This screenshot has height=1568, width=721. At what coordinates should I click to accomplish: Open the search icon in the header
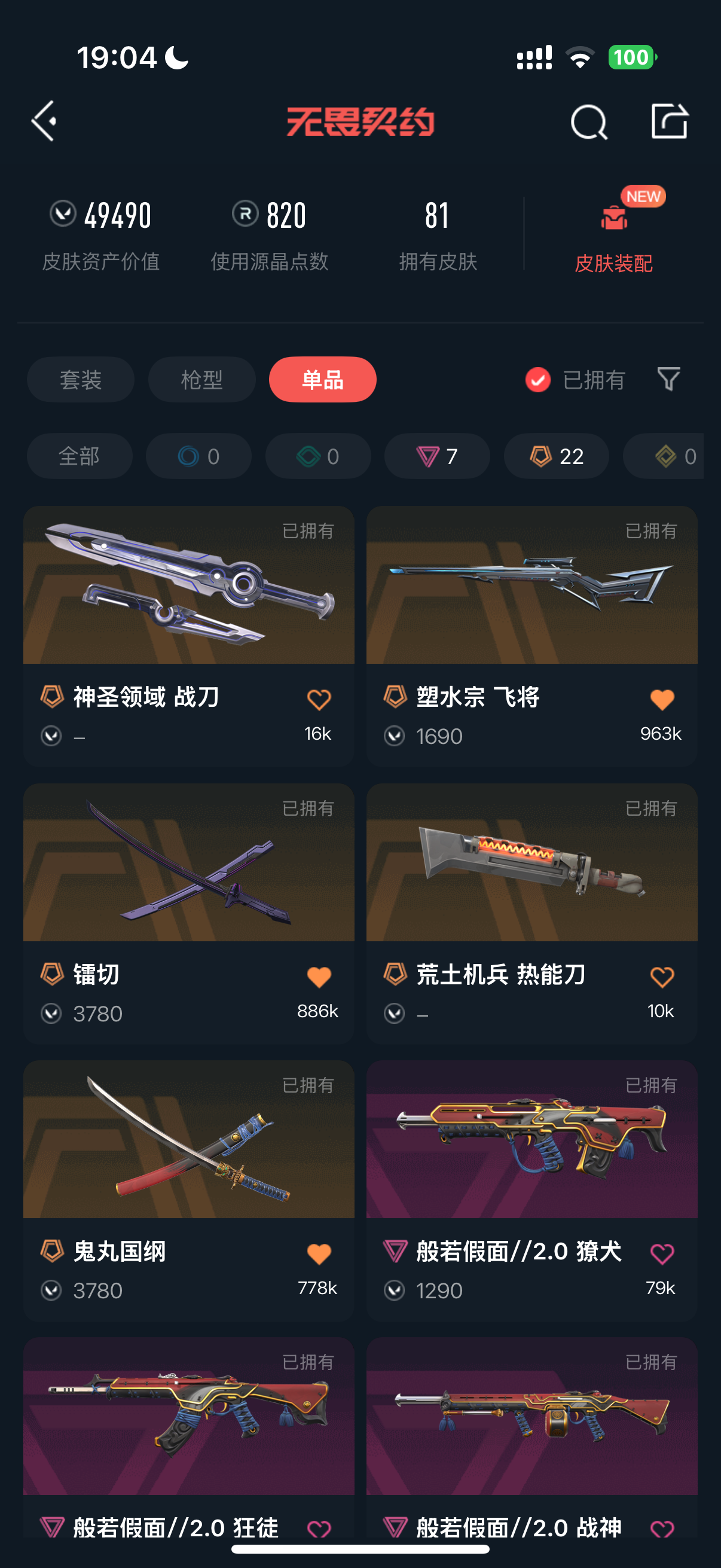click(588, 122)
